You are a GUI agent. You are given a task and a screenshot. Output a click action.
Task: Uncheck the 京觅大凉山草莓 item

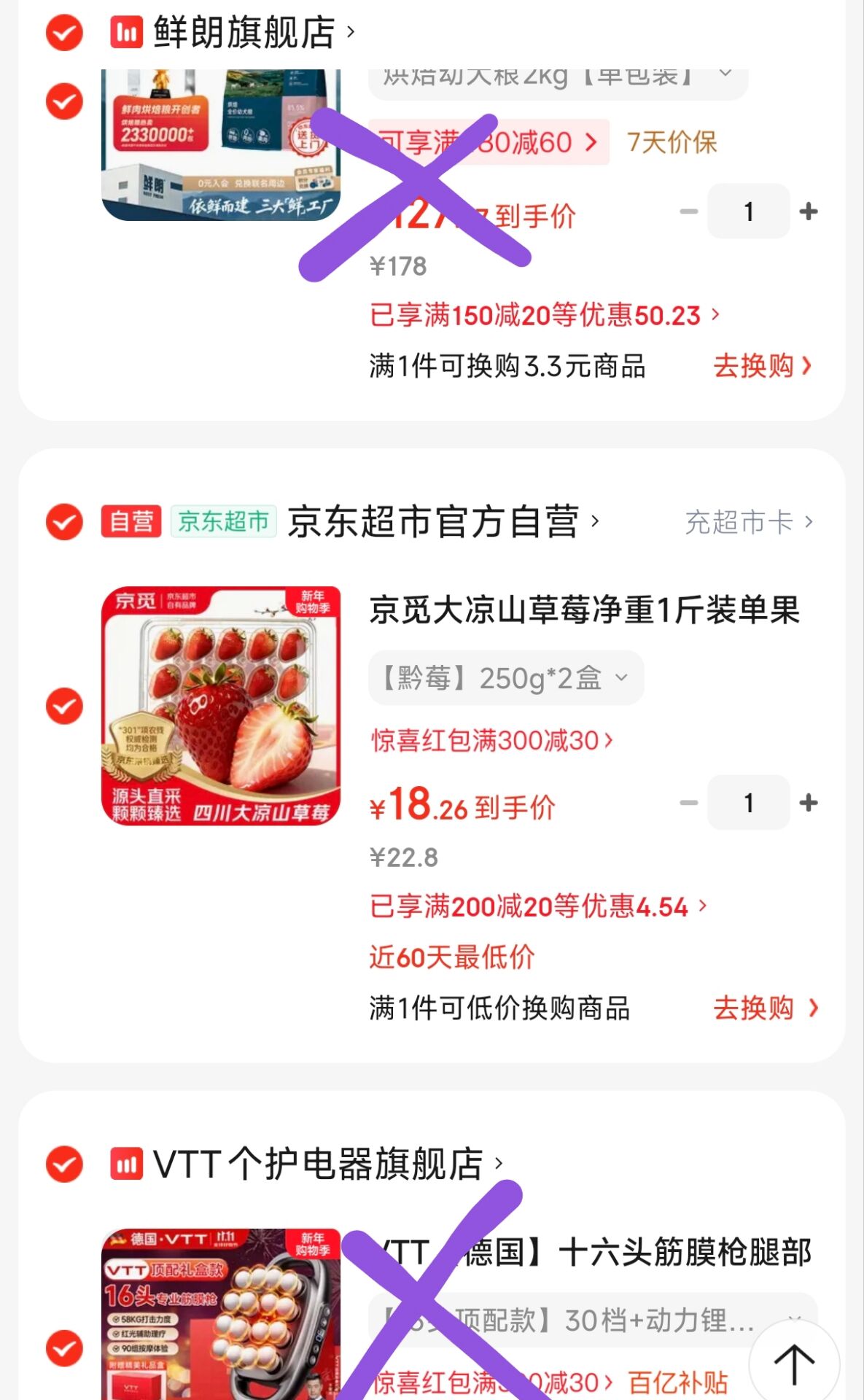tap(64, 706)
